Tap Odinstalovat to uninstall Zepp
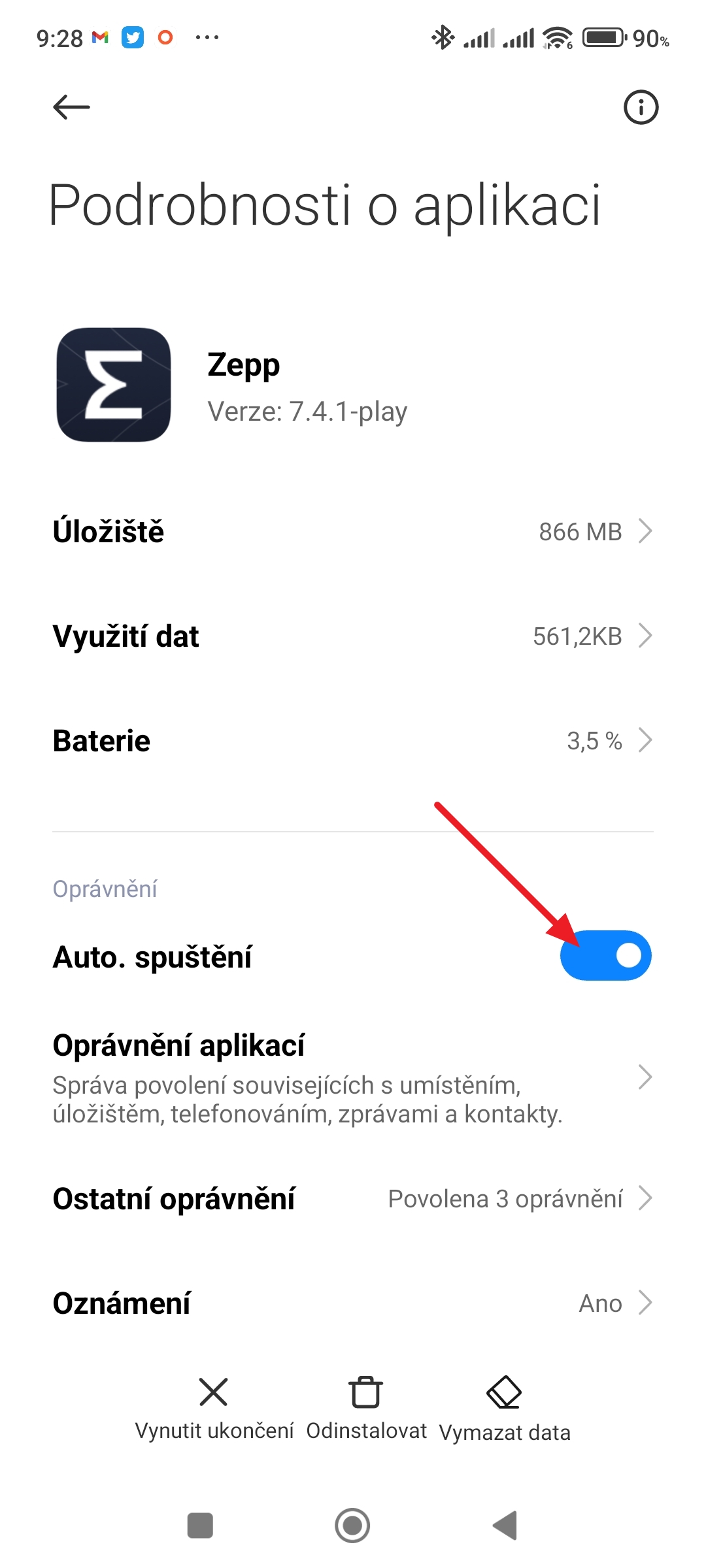The width and height of the screenshot is (706, 1568). 366,1407
